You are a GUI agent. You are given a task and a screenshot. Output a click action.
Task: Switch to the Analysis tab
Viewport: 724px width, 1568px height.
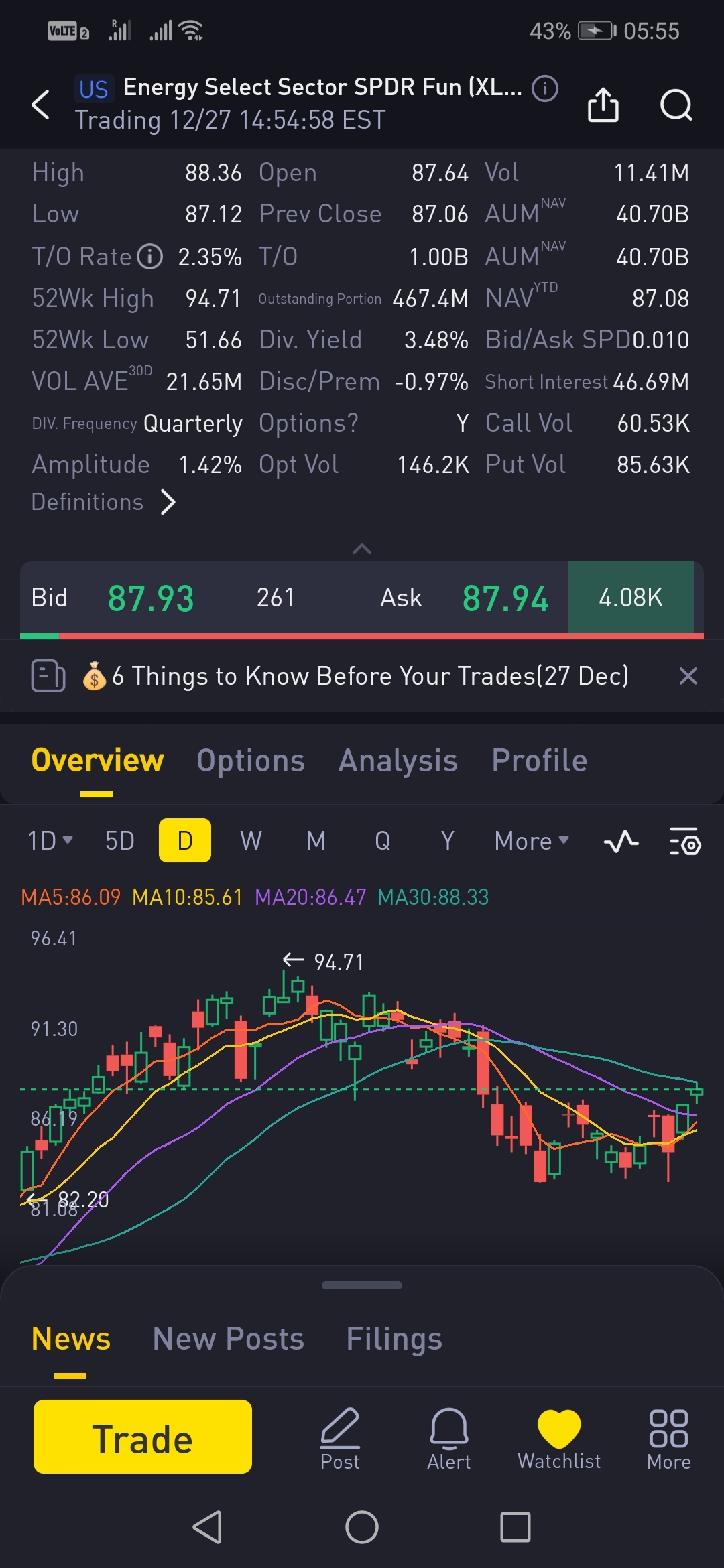click(398, 761)
